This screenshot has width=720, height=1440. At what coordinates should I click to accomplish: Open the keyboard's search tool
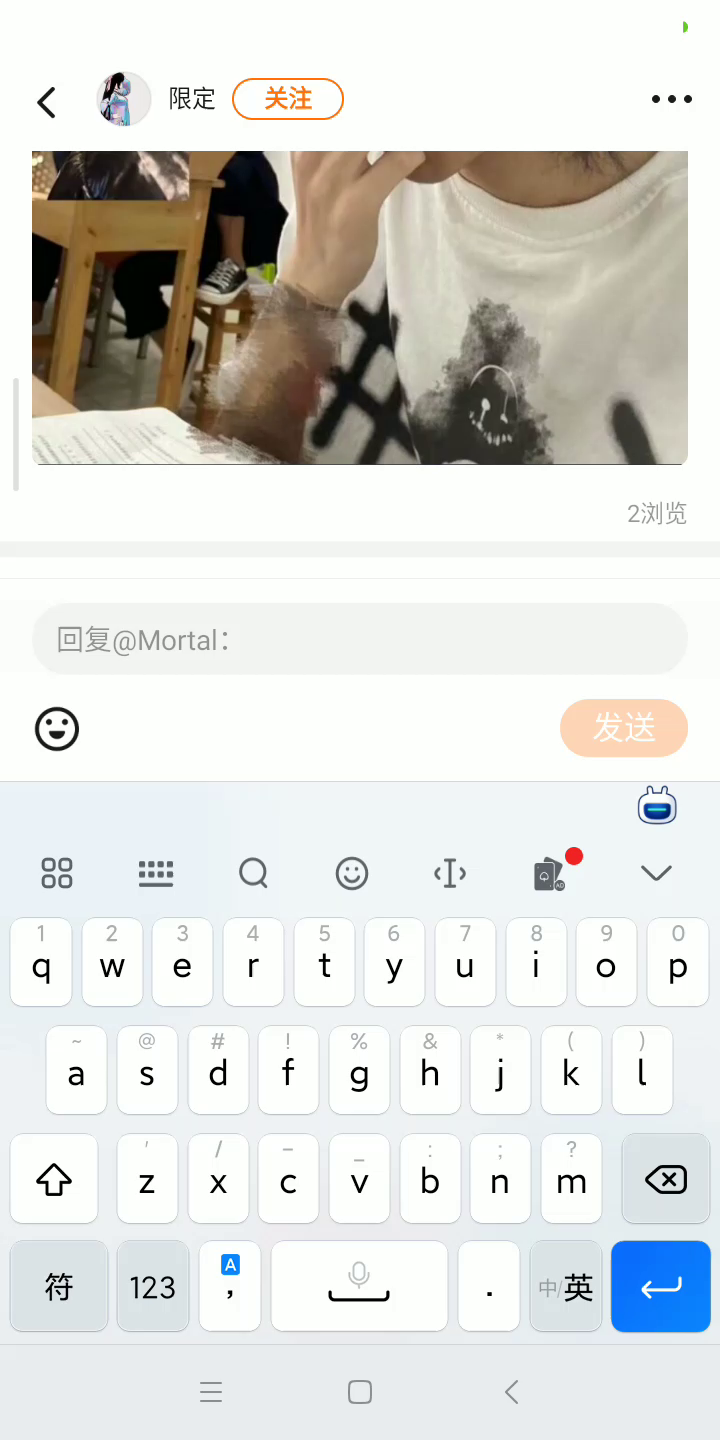point(253,873)
